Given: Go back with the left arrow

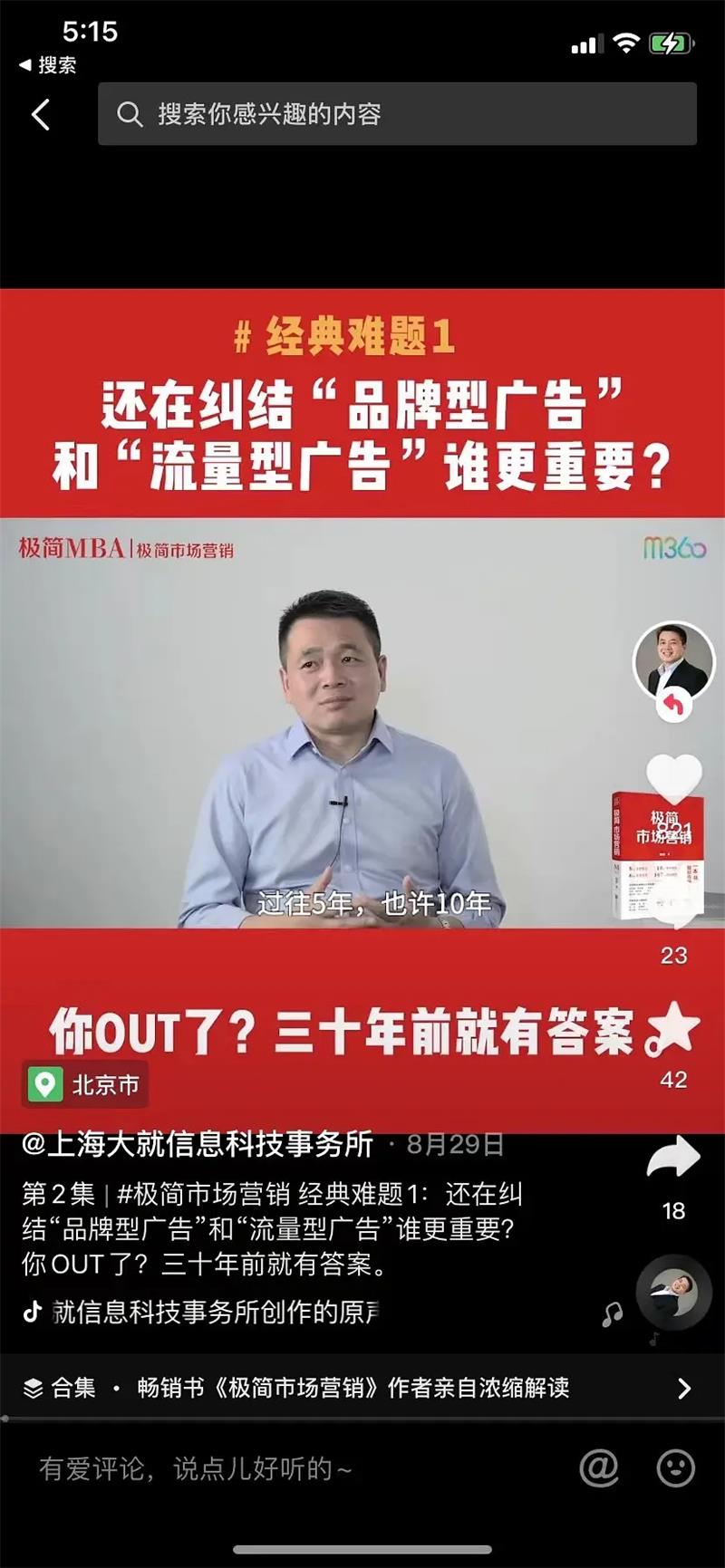Looking at the screenshot, I should click(41, 115).
